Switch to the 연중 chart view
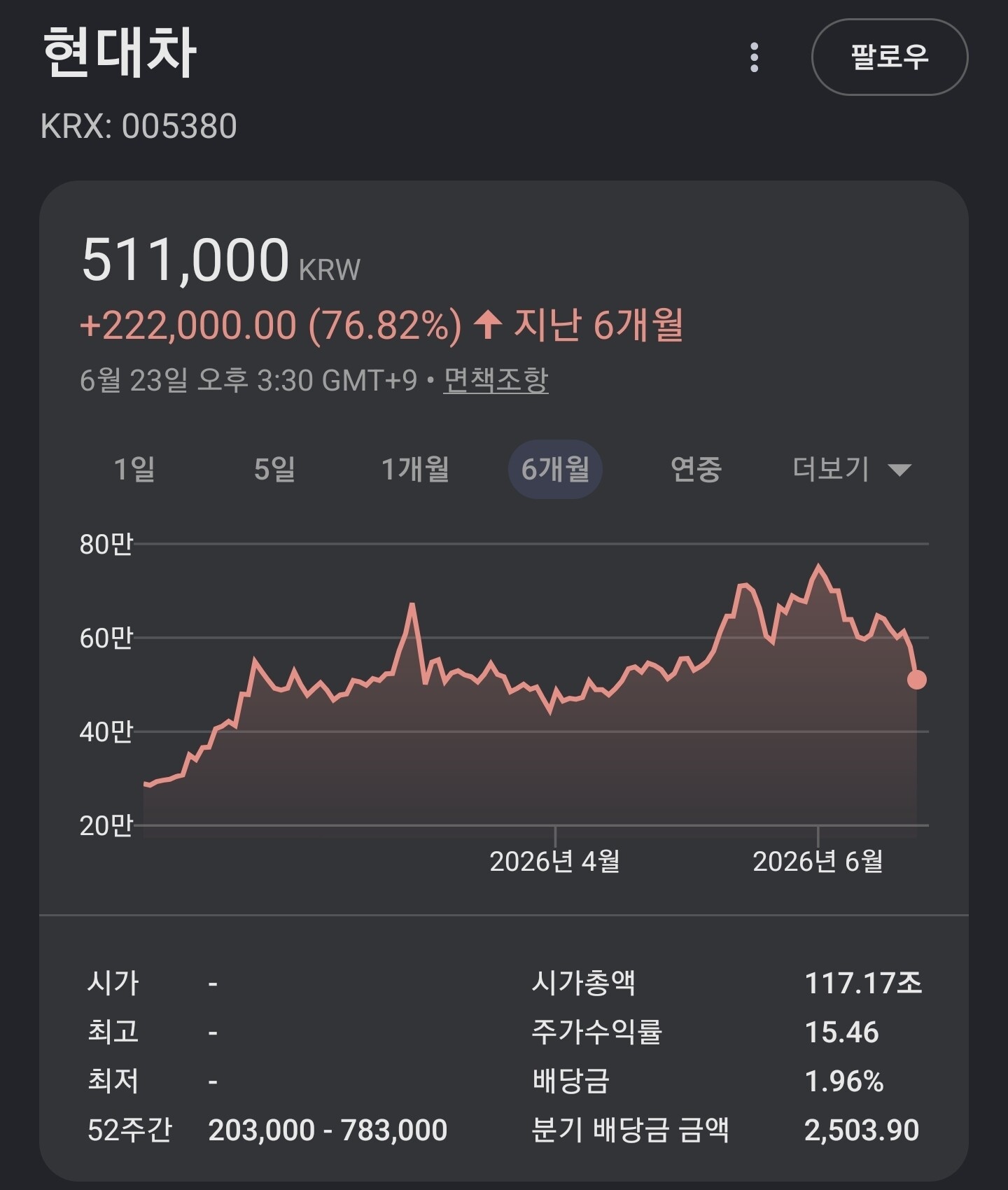 (696, 469)
